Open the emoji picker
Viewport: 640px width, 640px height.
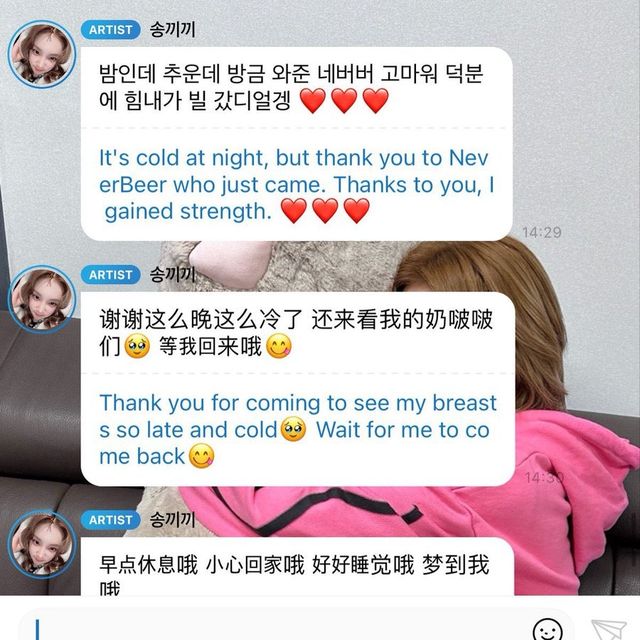click(x=547, y=630)
